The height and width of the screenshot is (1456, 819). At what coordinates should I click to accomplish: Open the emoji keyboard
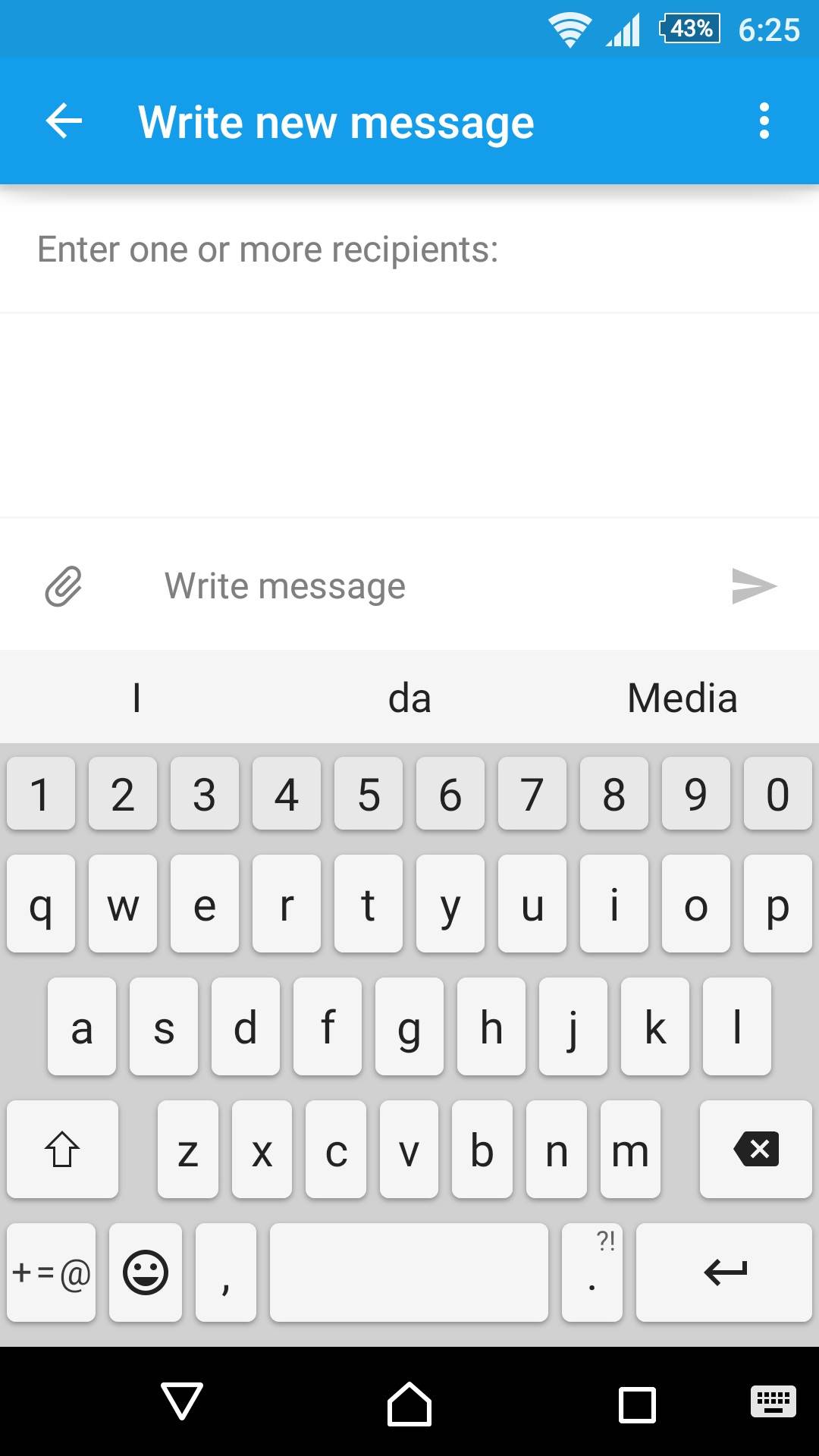click(x=146, y=1272)
